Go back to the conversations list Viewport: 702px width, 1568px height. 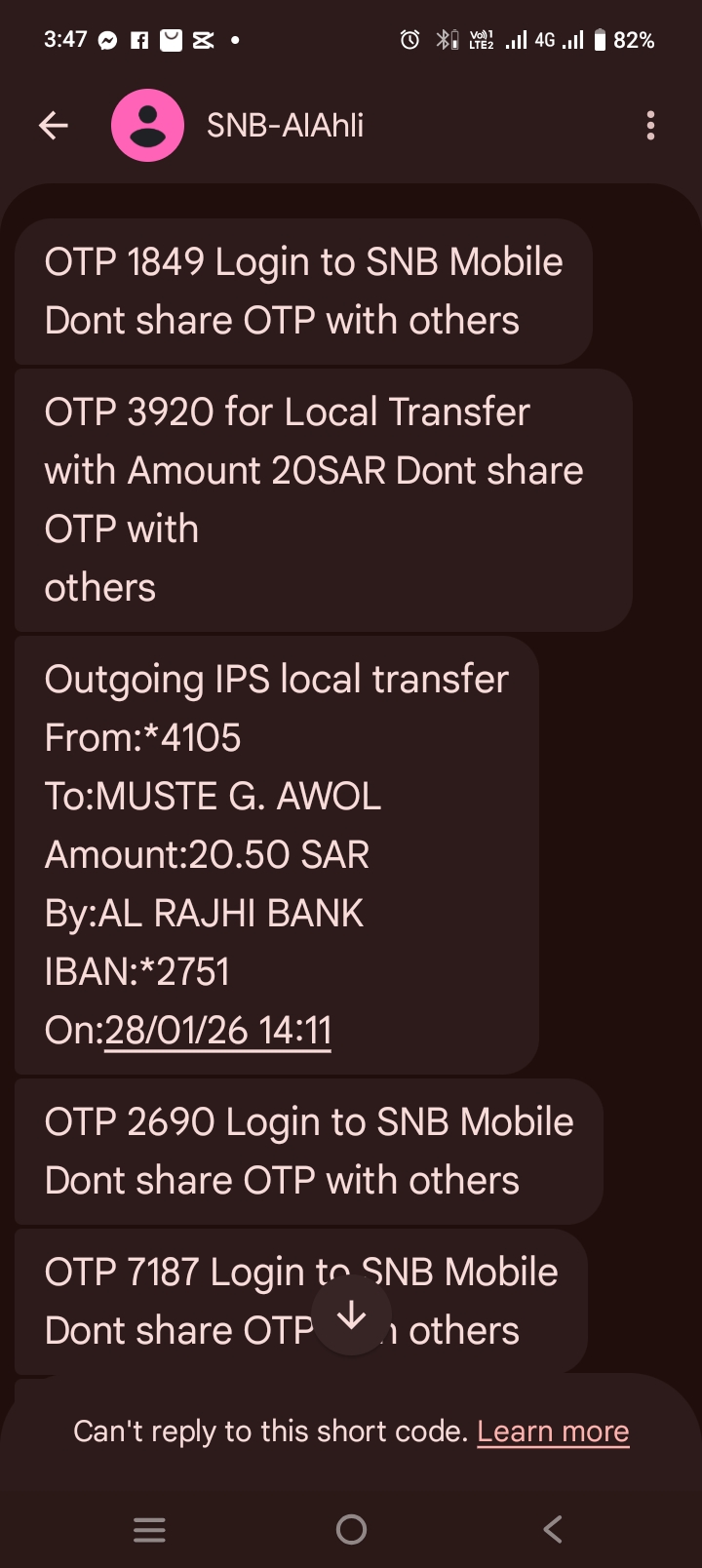point(54,125)
